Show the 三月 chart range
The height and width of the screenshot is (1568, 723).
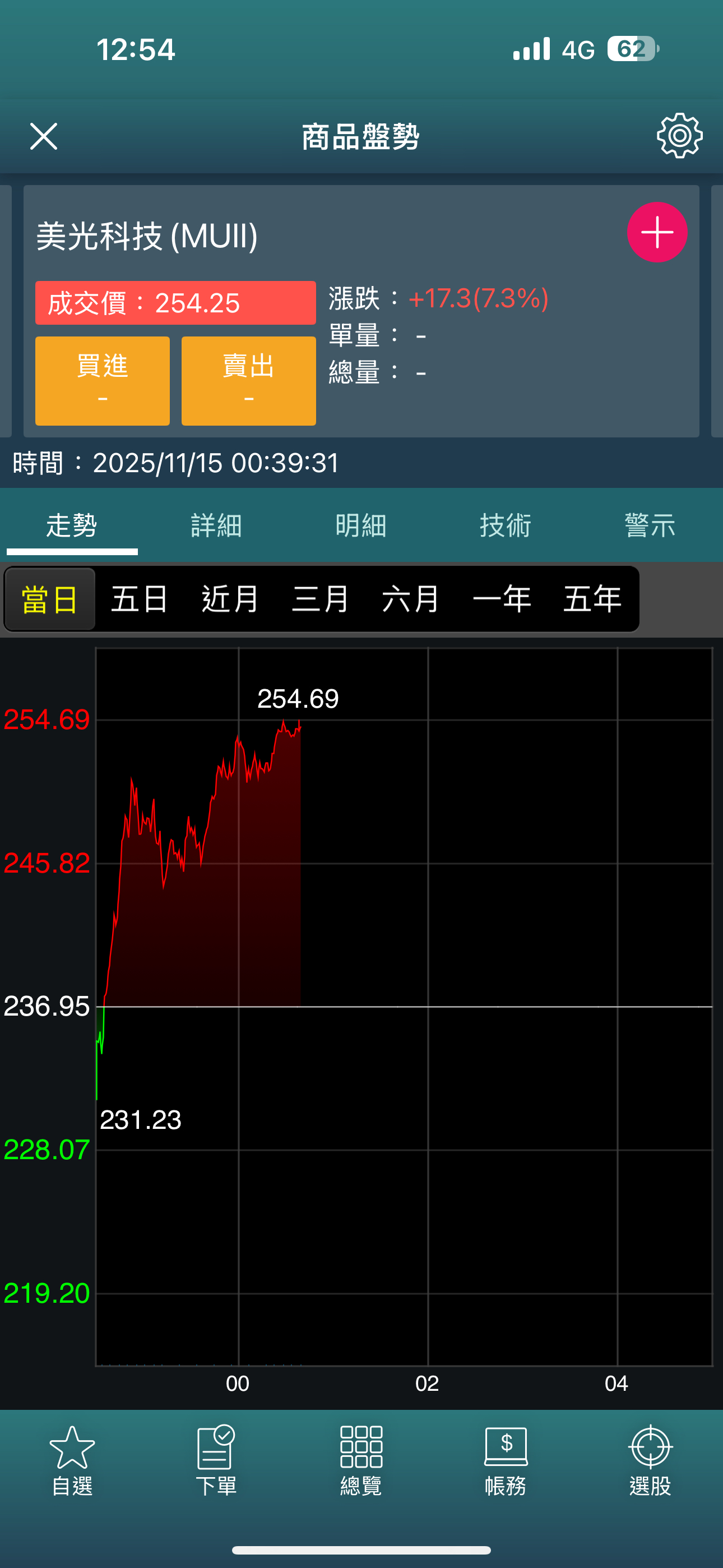[320, 599]
